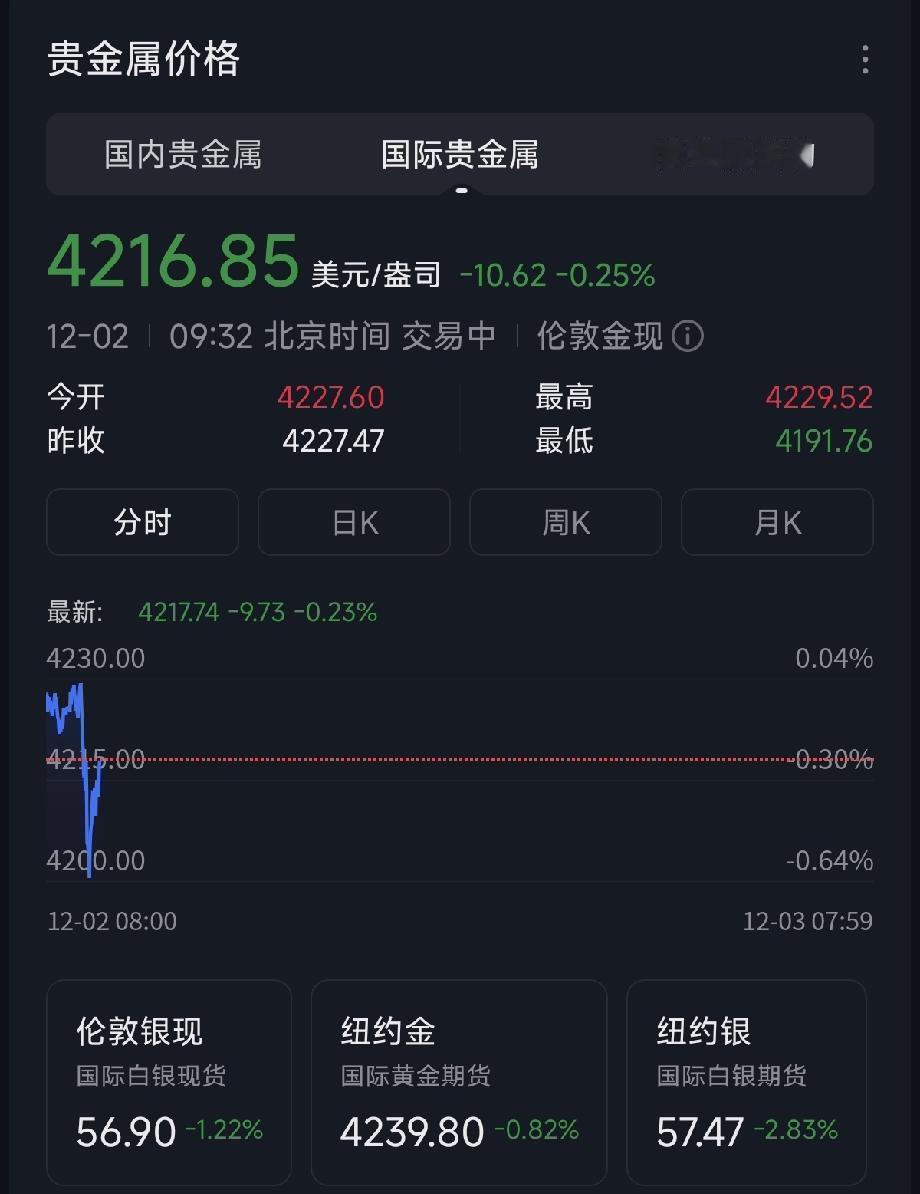The width and height of the screenshot is (920, 1194).
Task: Select the 分时 chart view
Action: 142,522
